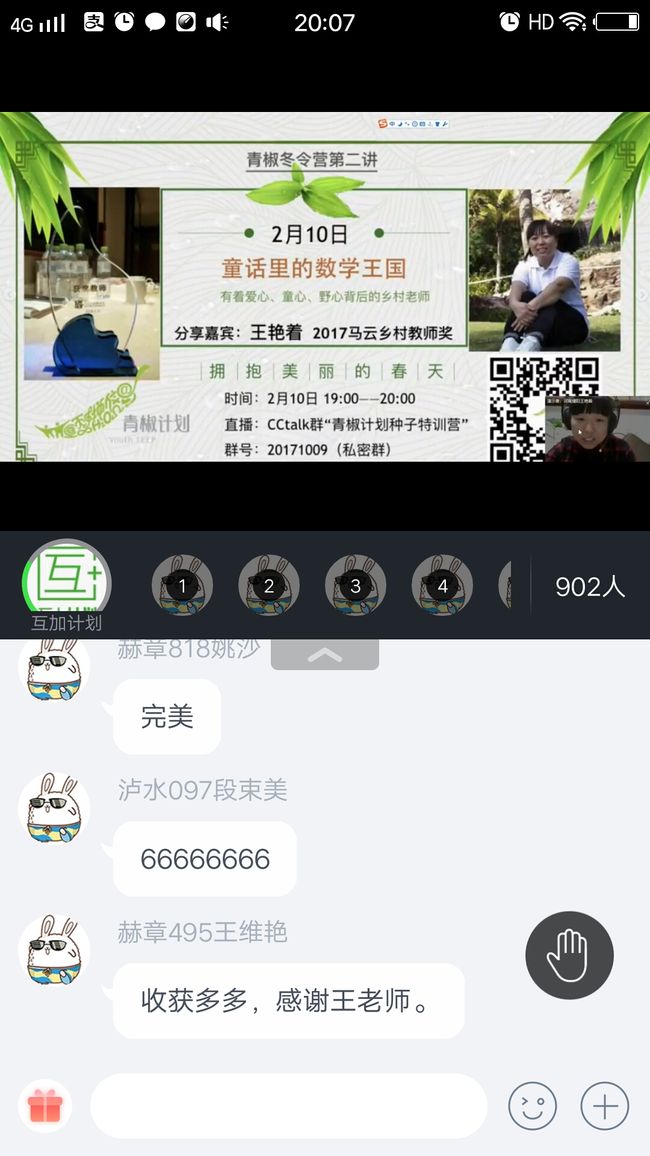Open 赫章495王维艳's avatar profile
This screenshot has width=650, height=1156.
(x=54, y=951)
